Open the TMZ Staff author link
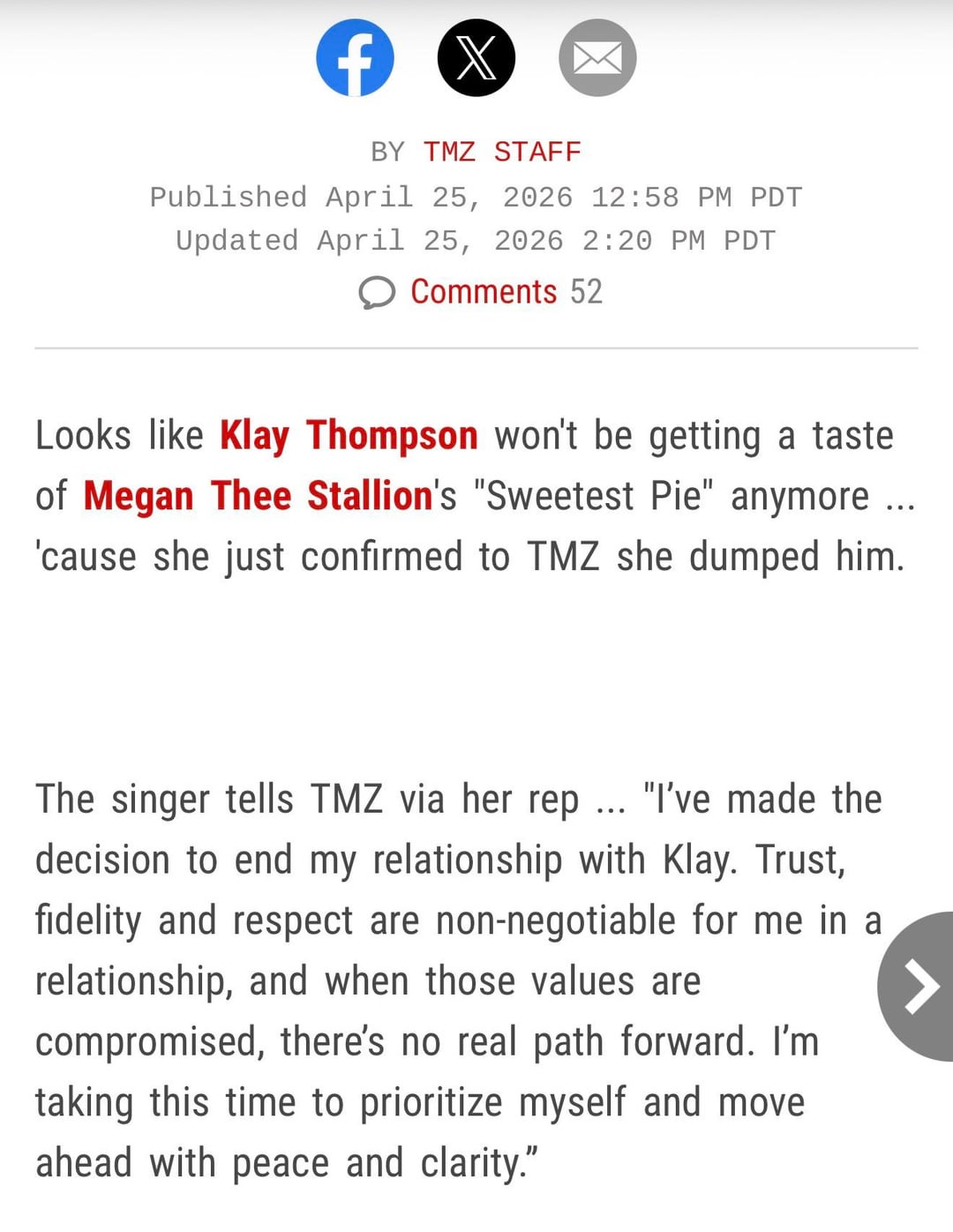This screenshot has width=953, height=1232. 501,152
